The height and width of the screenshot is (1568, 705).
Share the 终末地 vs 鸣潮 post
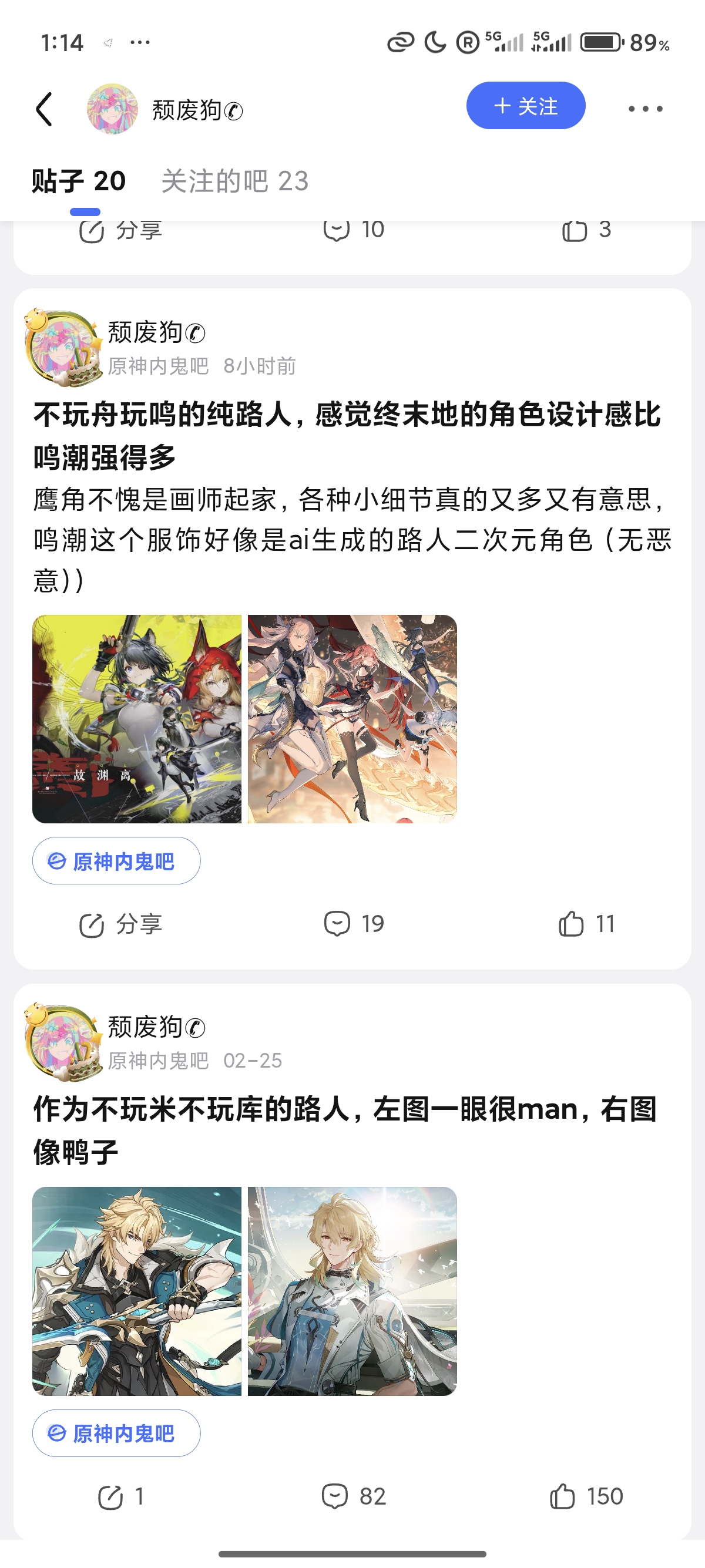coord(120,924)
